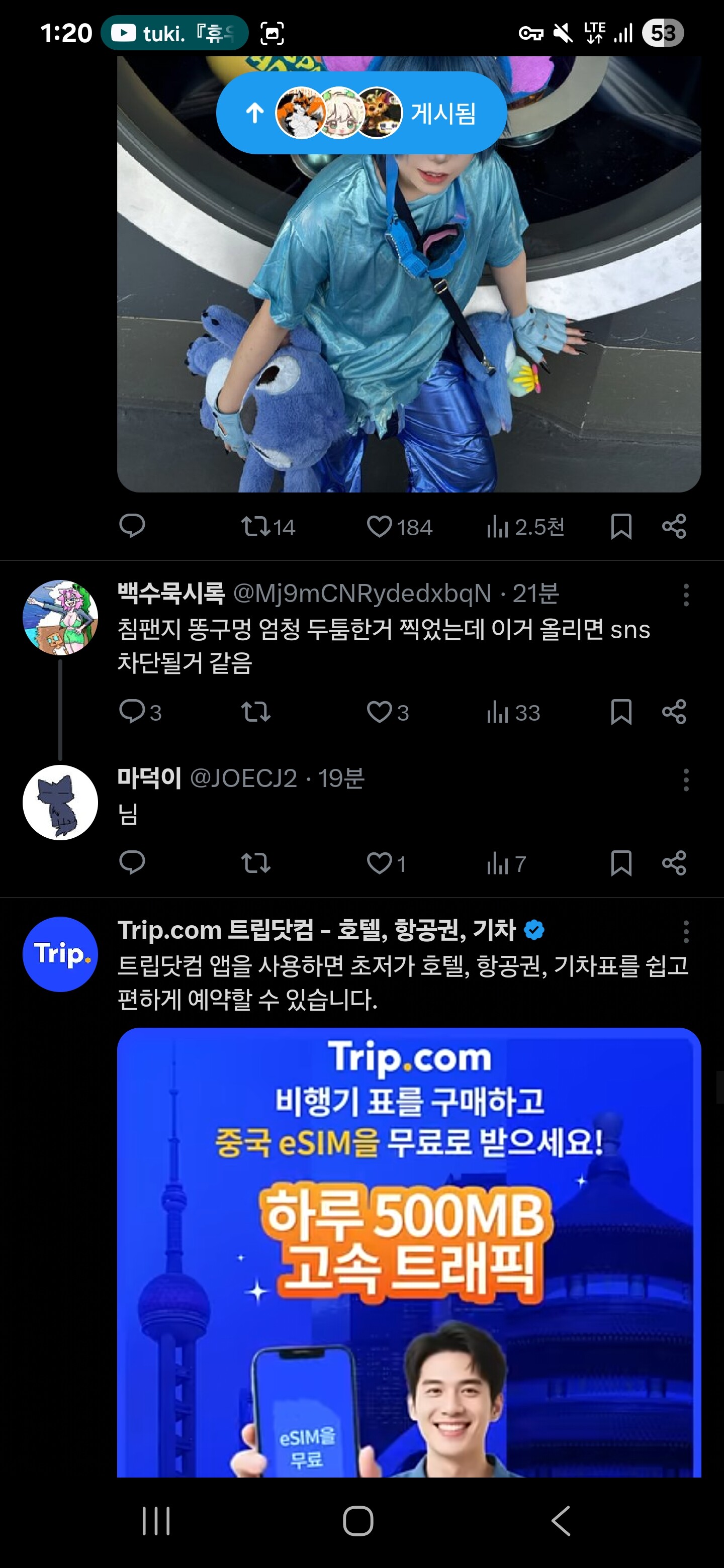Repost 백수묵시록's post
The image size is (724, 1568).
click(255, 712)
